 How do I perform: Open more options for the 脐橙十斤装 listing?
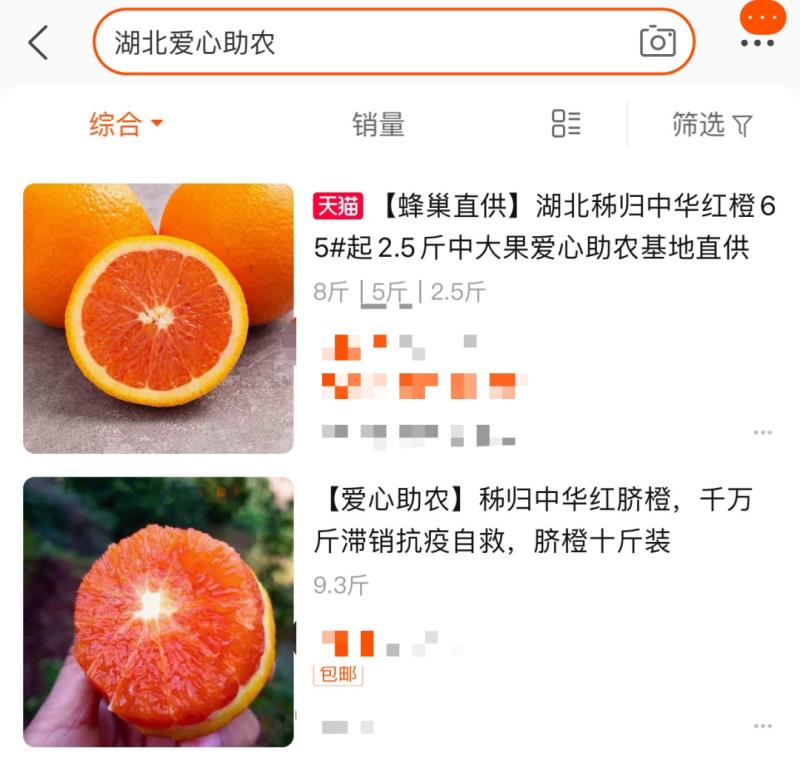tap(762, 726)
